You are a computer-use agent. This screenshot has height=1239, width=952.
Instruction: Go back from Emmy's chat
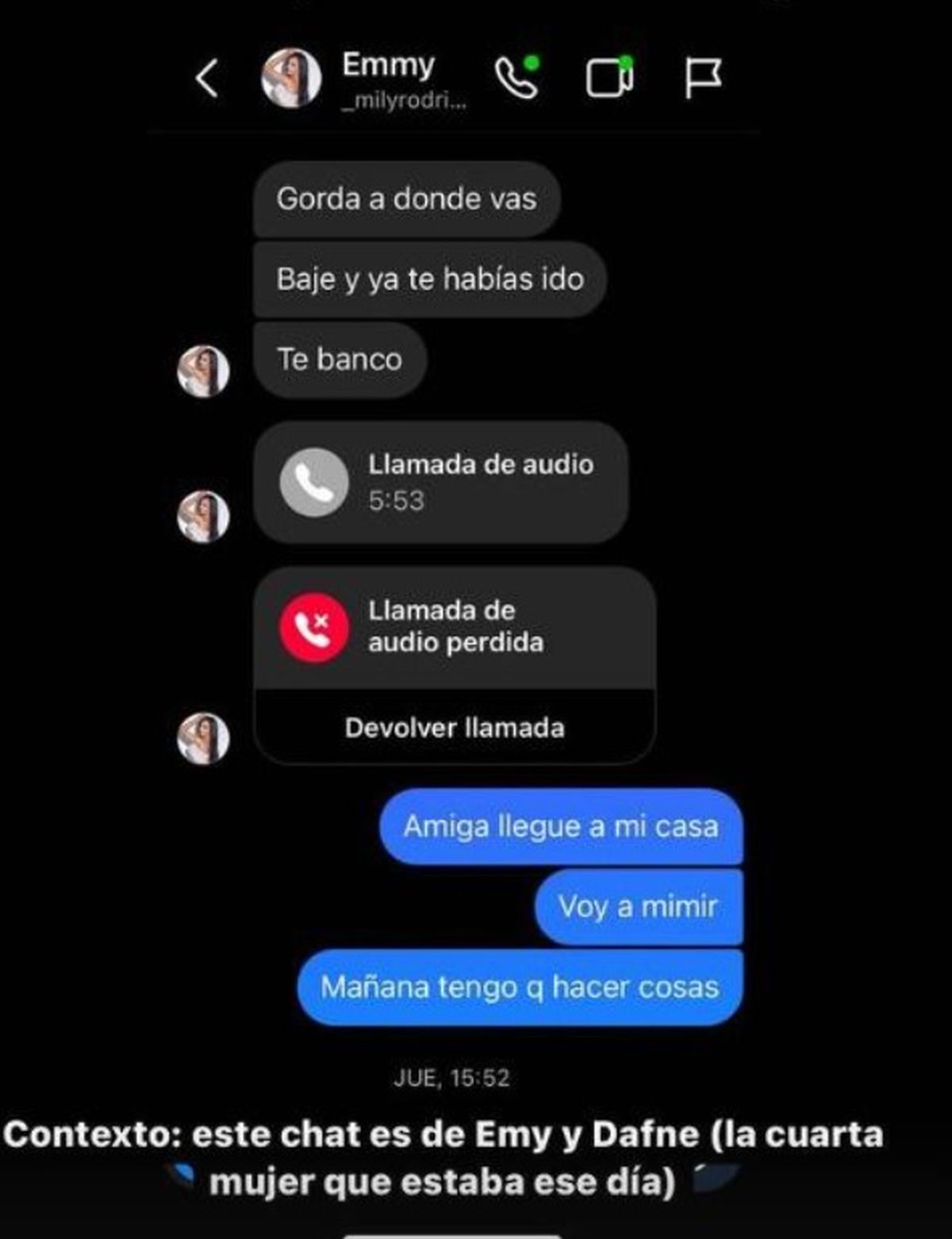click(207, 79)
